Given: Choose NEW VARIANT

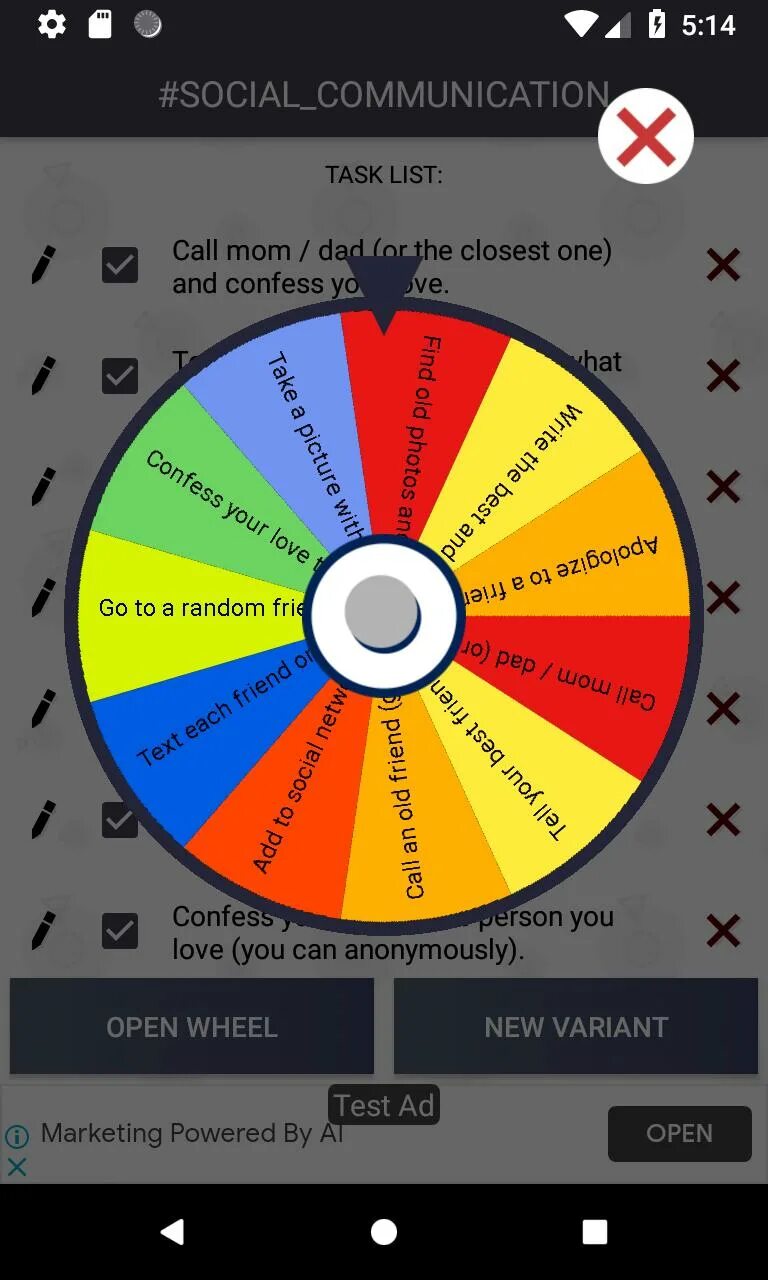Looking at the screenshot, I should 576,1027.
